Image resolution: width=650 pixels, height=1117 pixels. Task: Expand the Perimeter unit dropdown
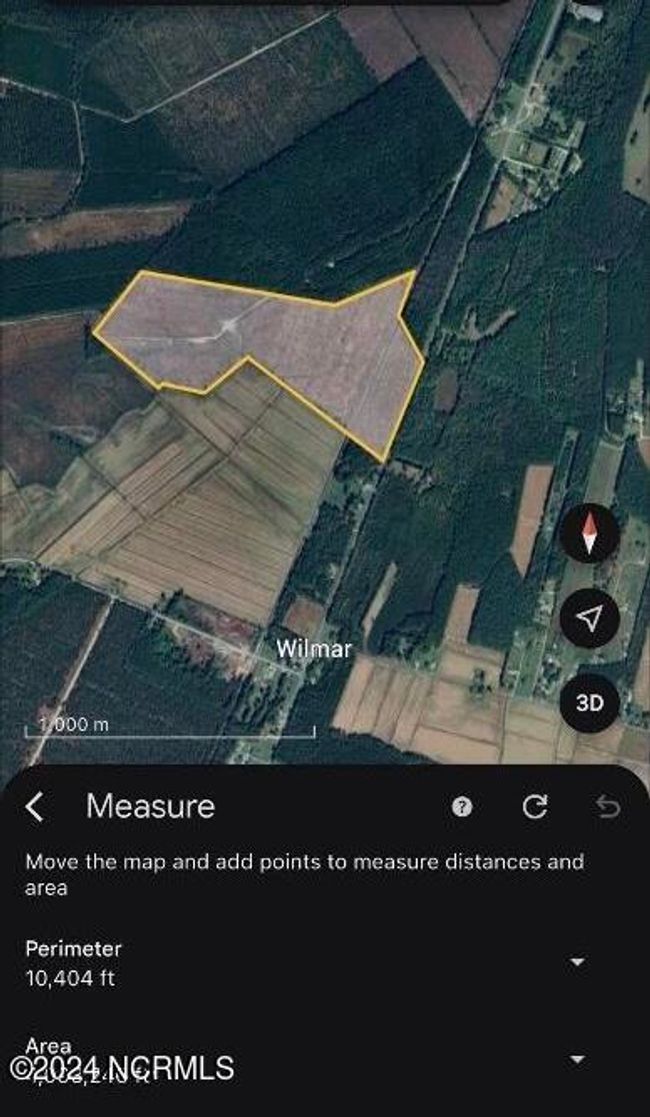click(x=577, y=962)
